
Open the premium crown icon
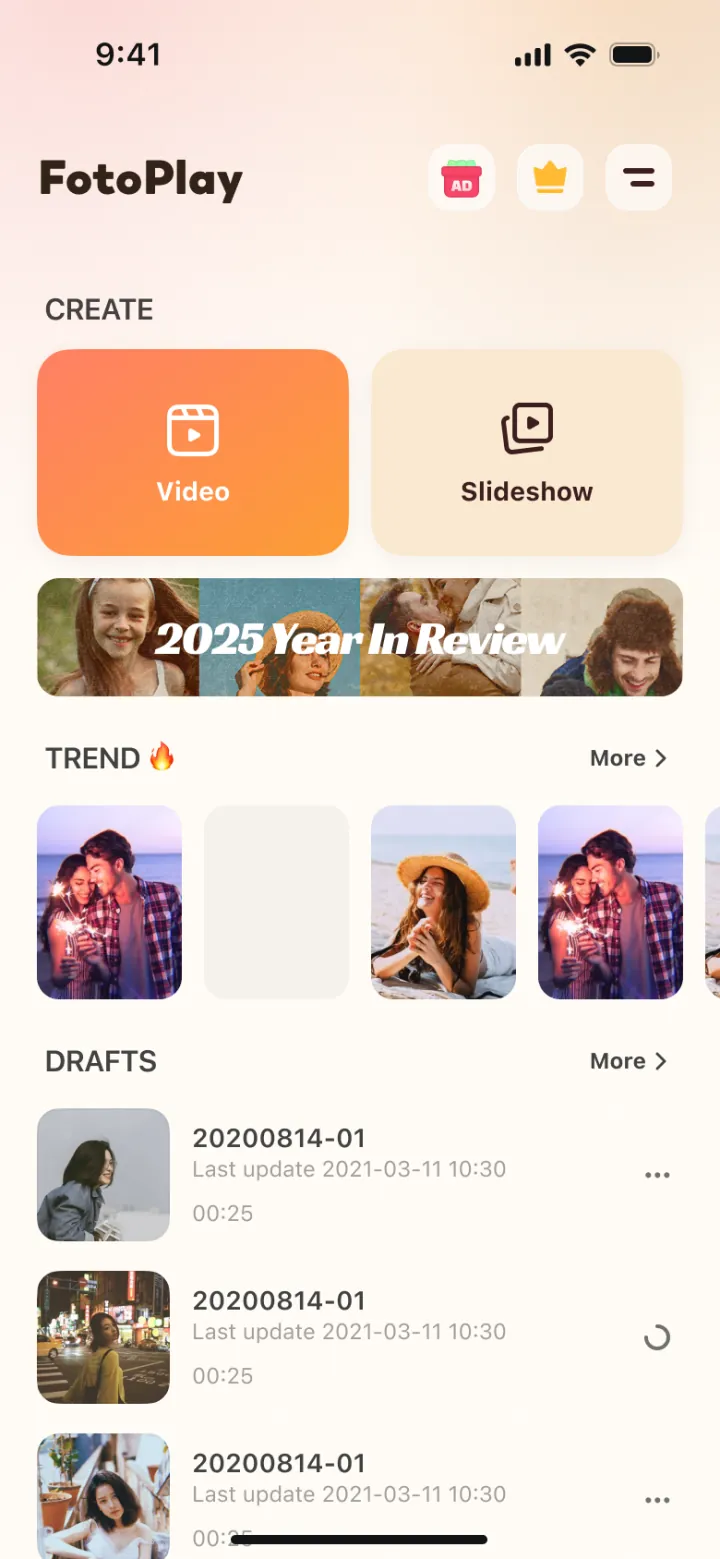pyautogui.click(x=550, y=178)
